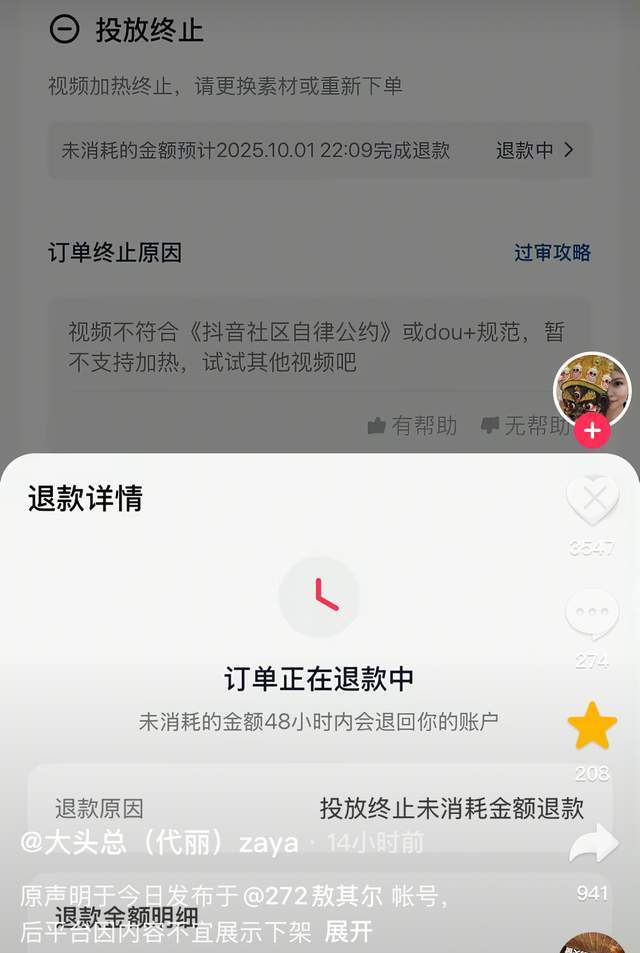Follow the author with the red plus button
The width and height of the screenshot is (640, 953).
point(592,431)
